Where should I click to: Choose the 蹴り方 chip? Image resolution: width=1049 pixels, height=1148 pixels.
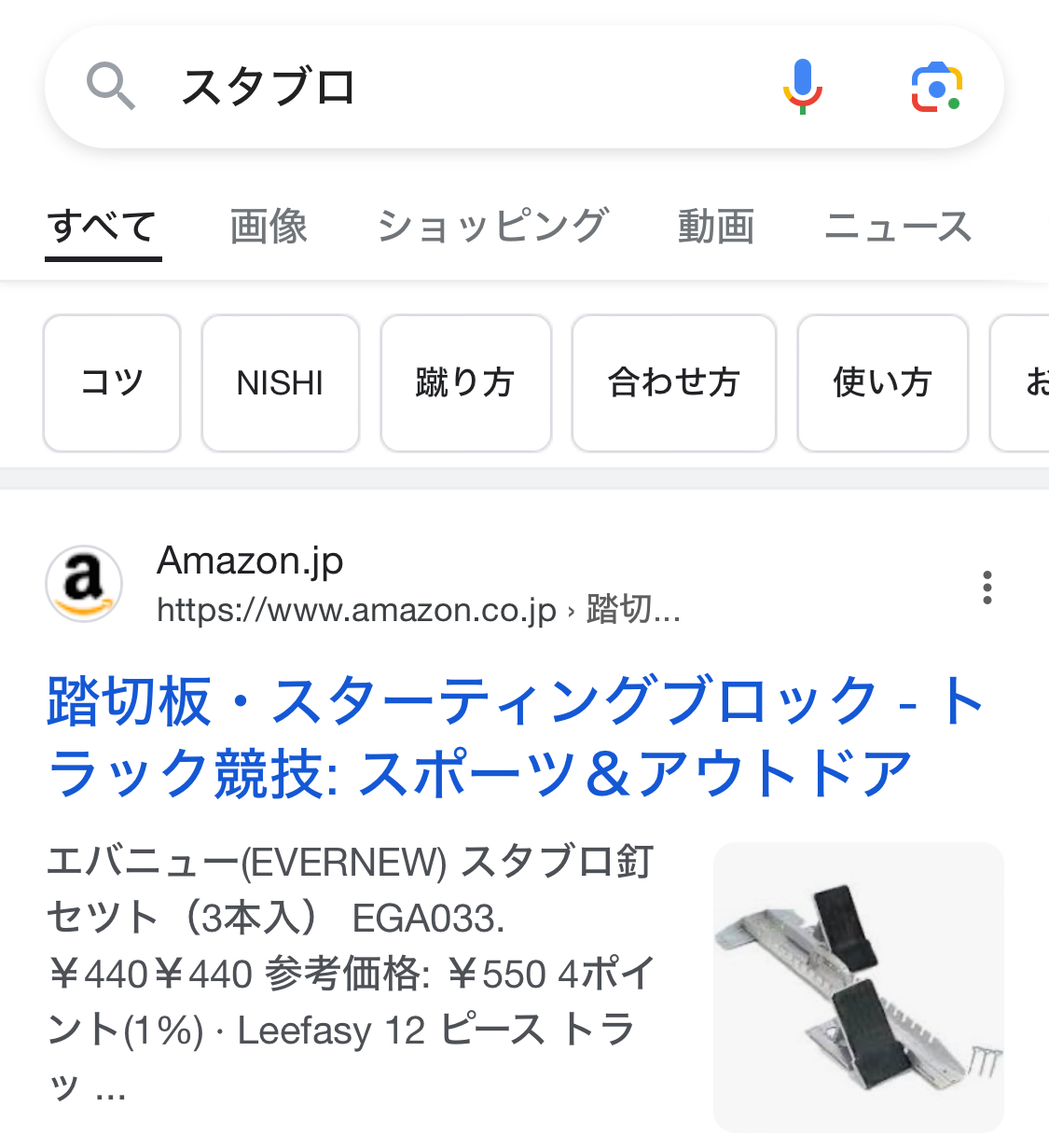coord(465,382)
